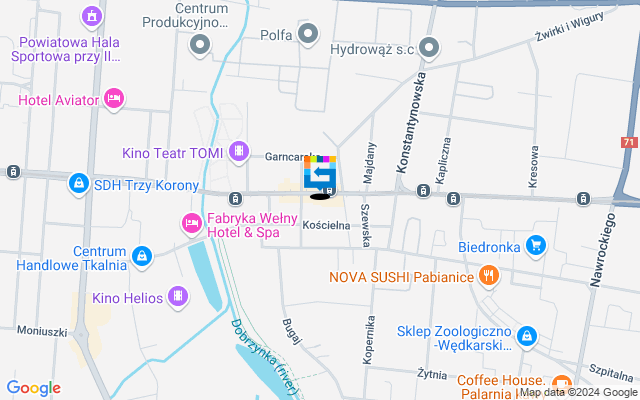Screen dimensions: 640x400
Task: Open the Coffee House Palarnia pin
Action: 561,384
